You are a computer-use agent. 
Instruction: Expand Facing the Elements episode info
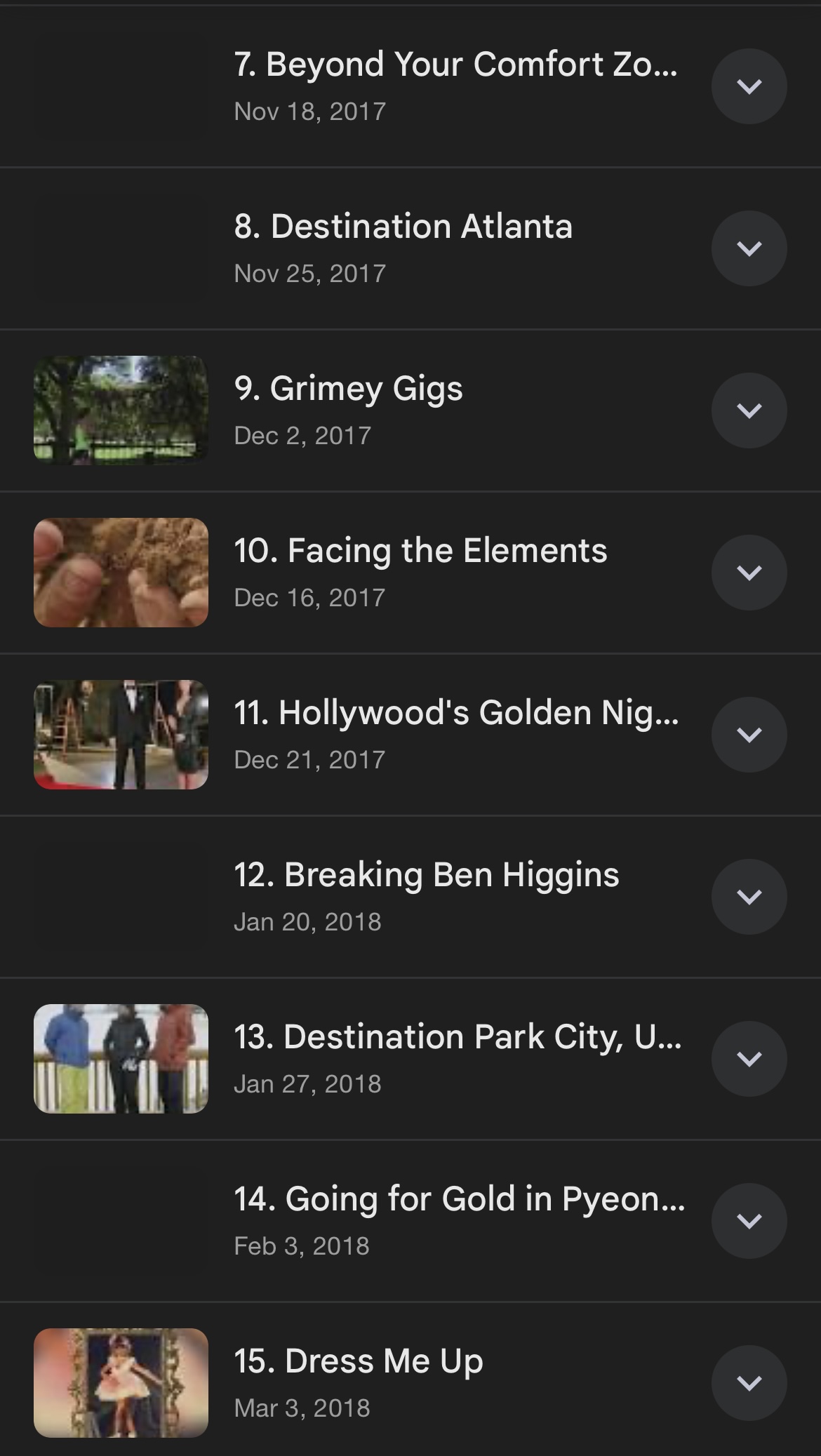pos(749,573)
